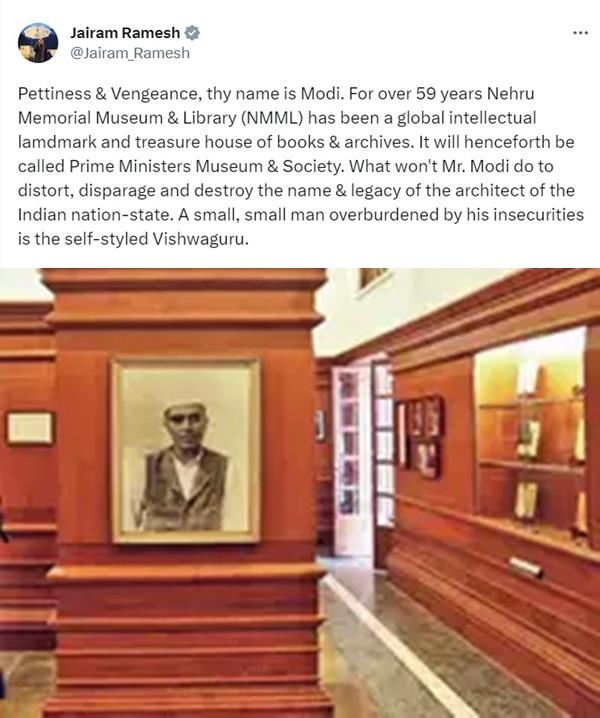Image resolution: width=600 pixels, height=718 pixels.
Task: Open Jairam Ramesh's profile picture
Action: [x=37, y=42]
